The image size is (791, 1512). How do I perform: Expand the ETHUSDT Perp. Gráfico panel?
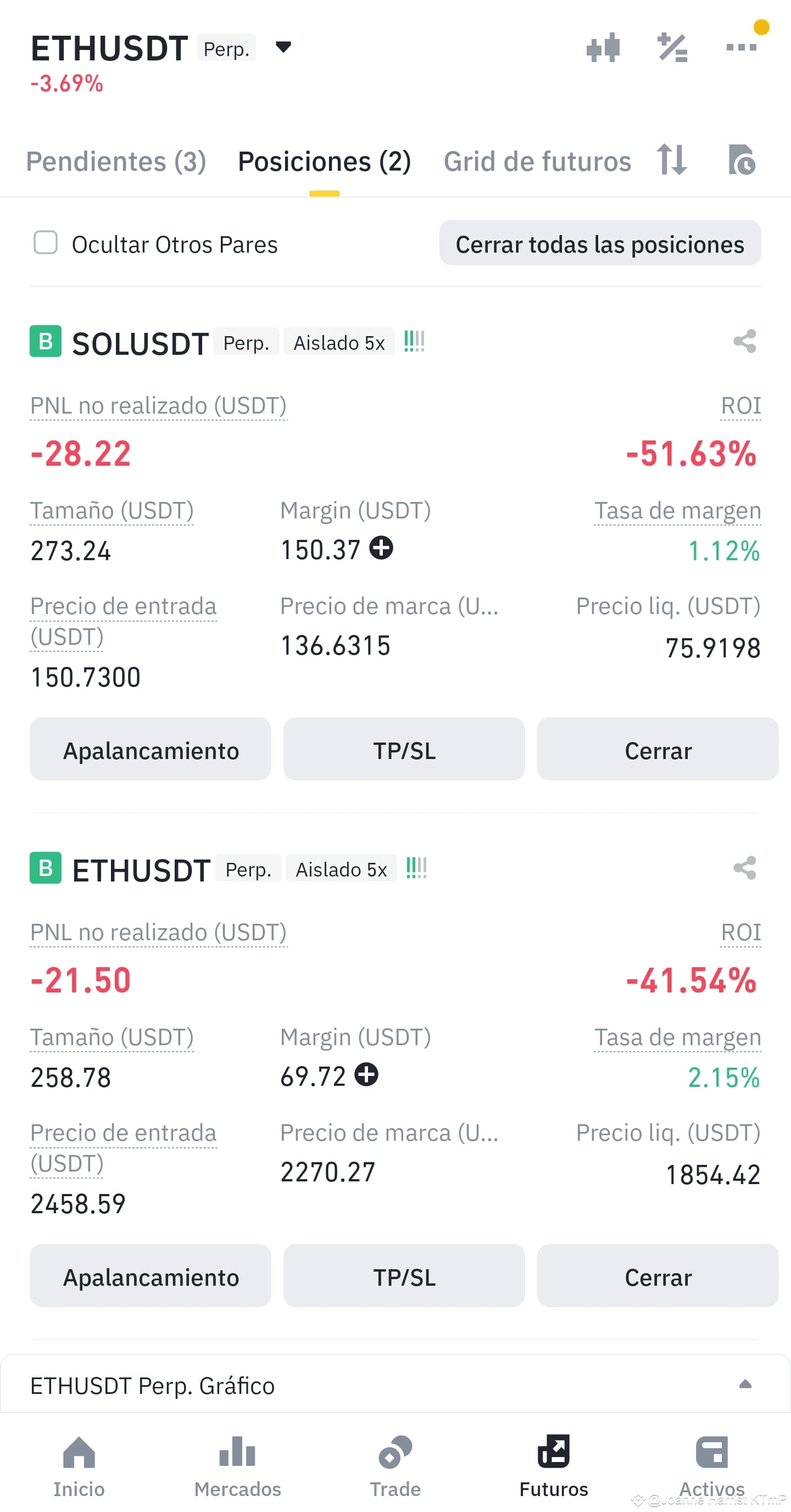tap(745, 1385)
